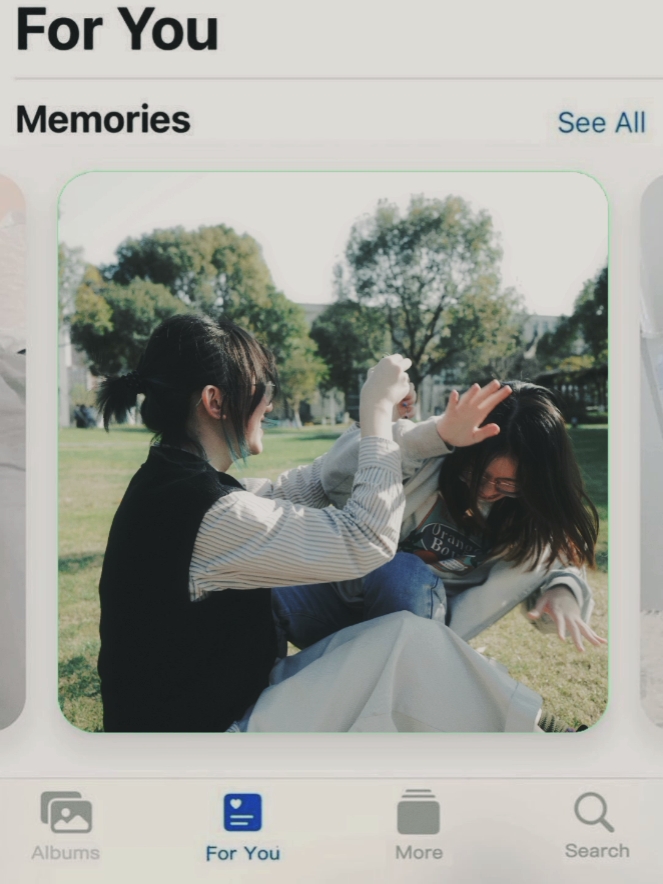Go to the More tab
The width and height of the screenshot is (663, 884).
[418, 826]
